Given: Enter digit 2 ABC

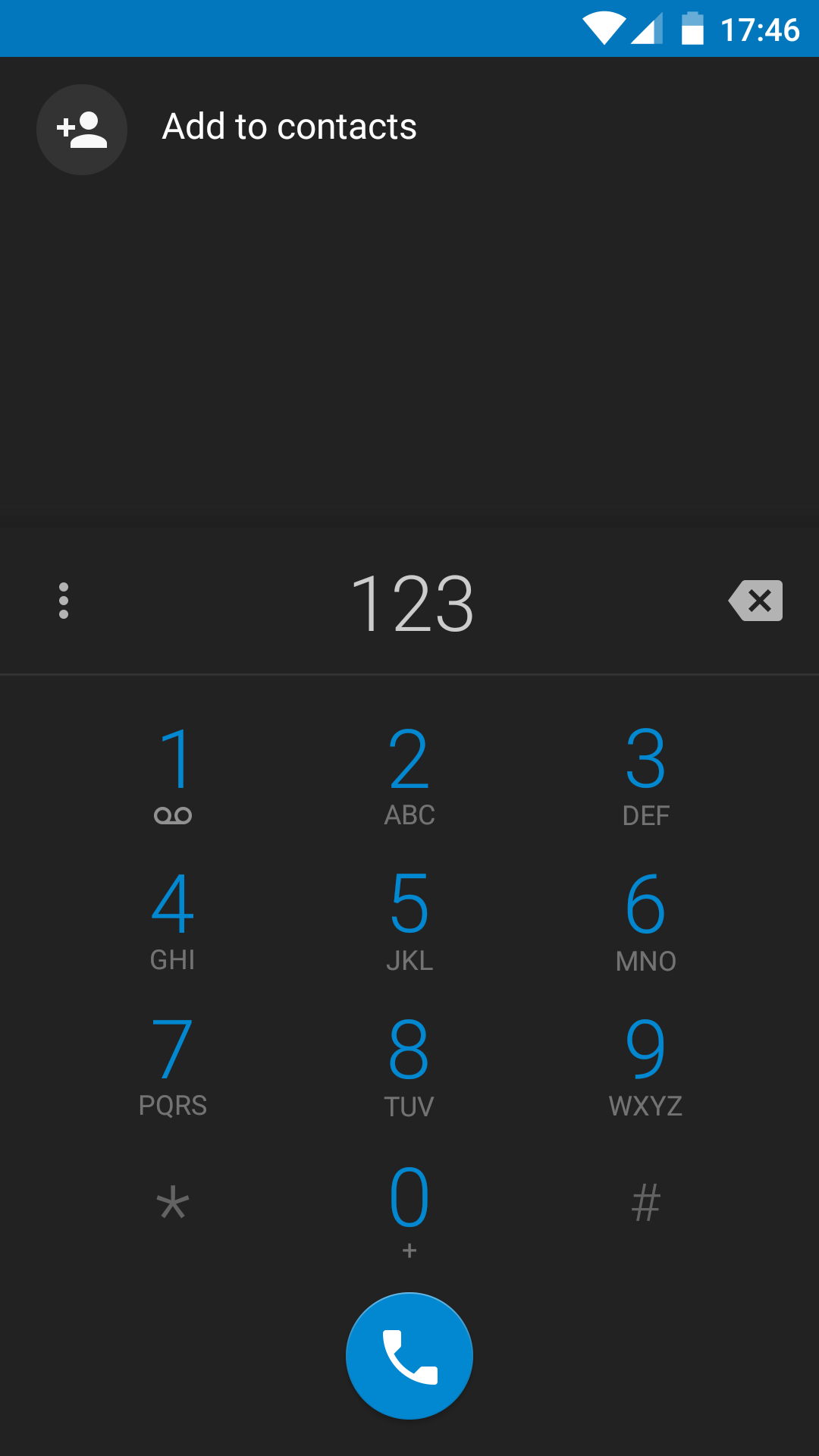Looking at the screenshot, I should [x=409, y=775].
